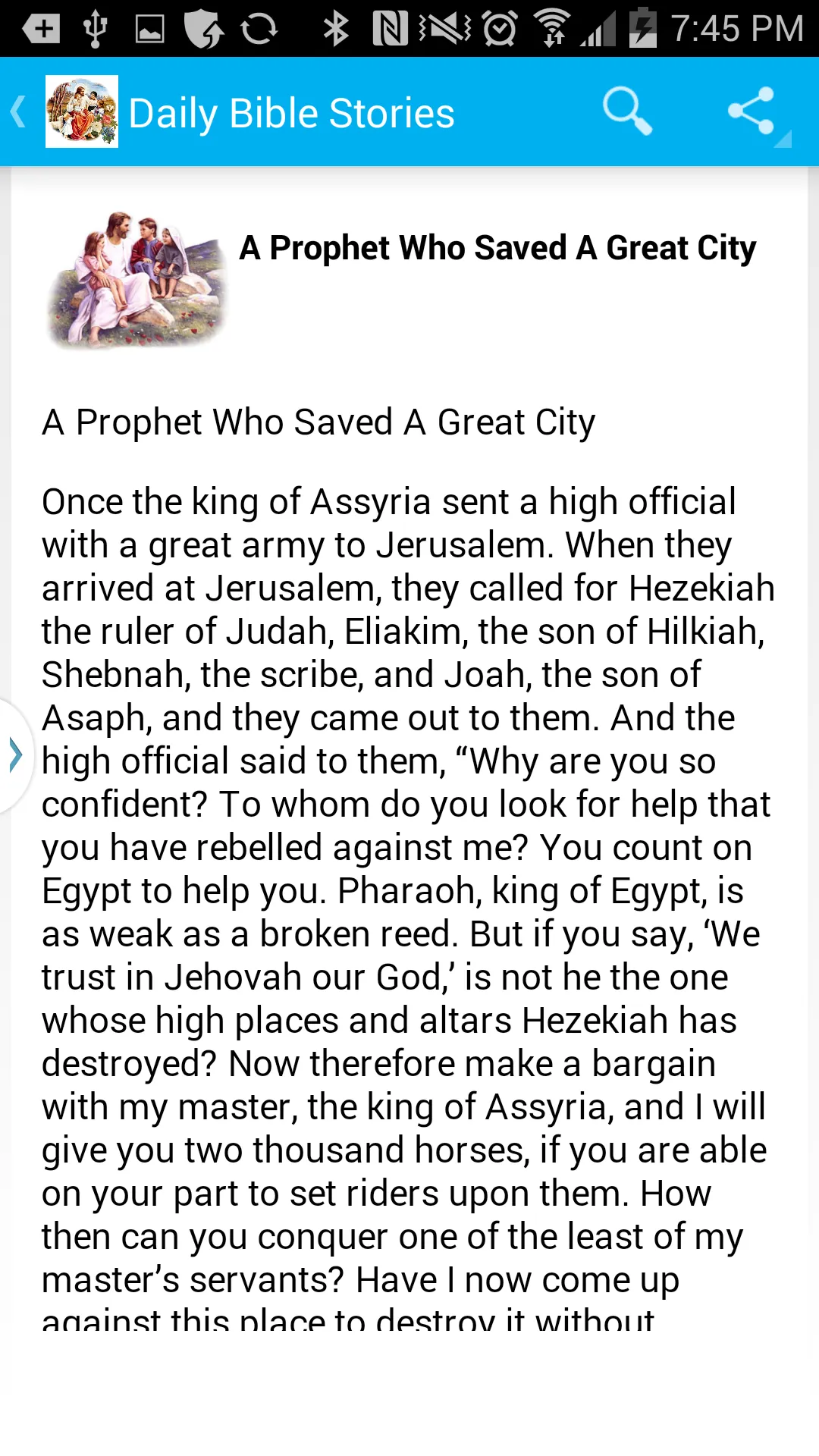Open the search magnifier icon
Screen dimensions: 819x1456
tap(627, 111)
